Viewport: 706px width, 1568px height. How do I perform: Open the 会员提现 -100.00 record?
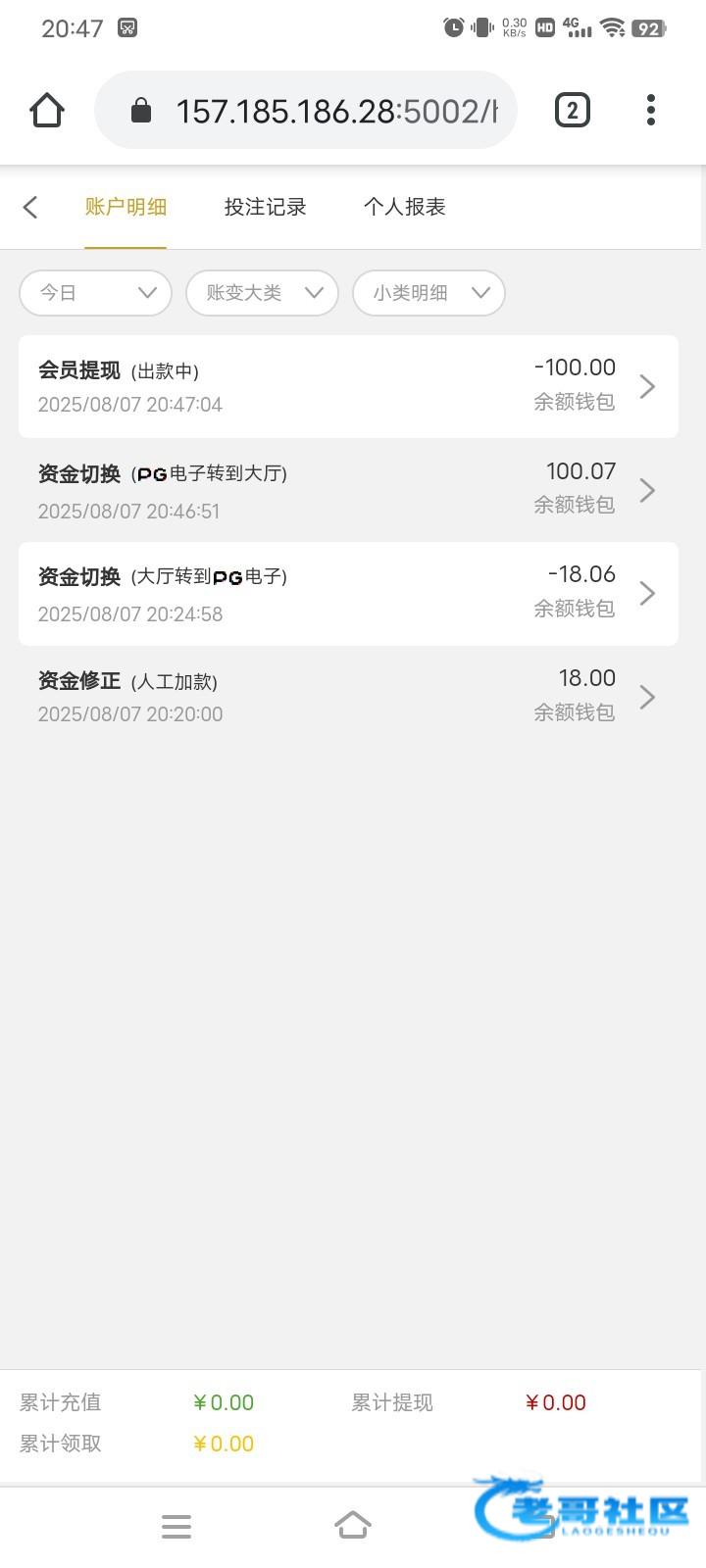tap(348, 386)
